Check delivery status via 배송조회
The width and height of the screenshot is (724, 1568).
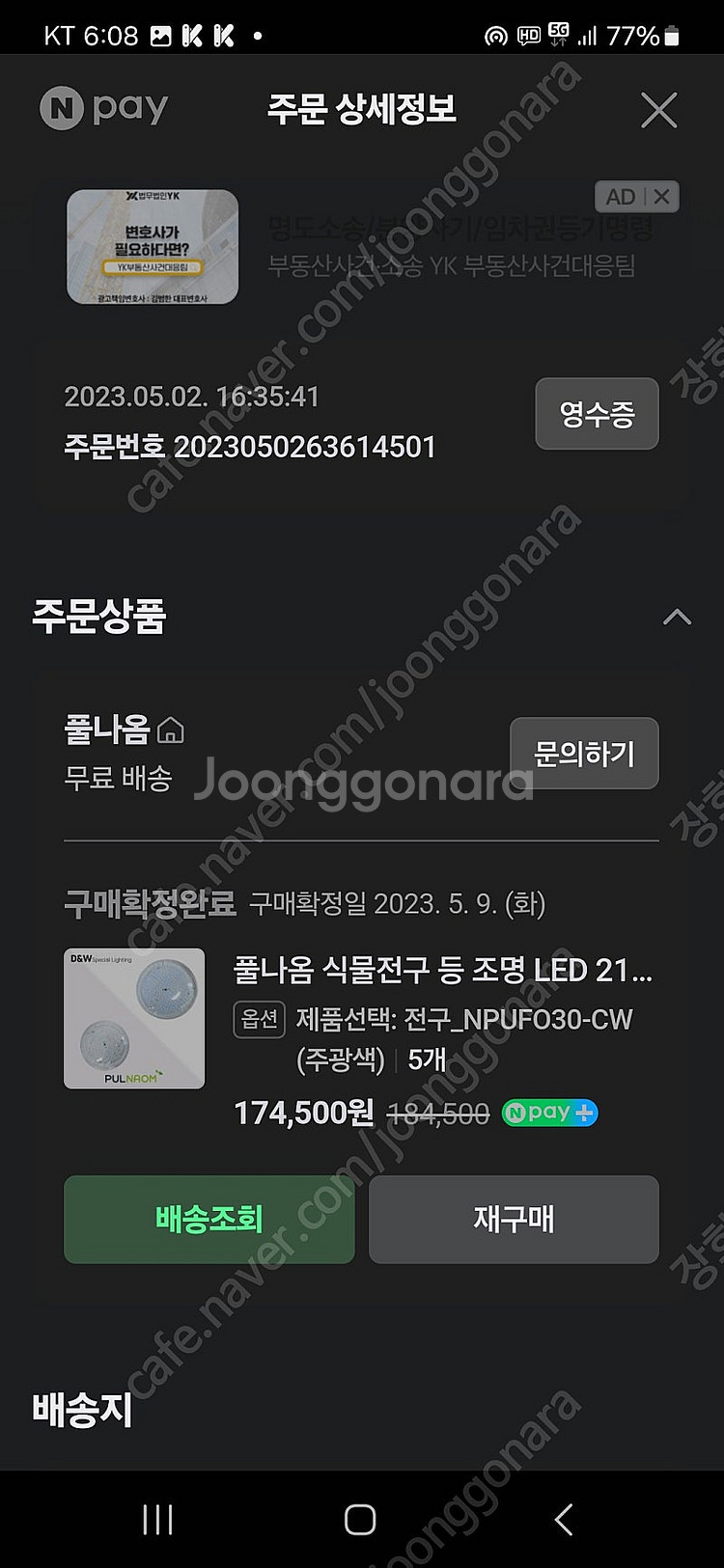coord(209,1219)
